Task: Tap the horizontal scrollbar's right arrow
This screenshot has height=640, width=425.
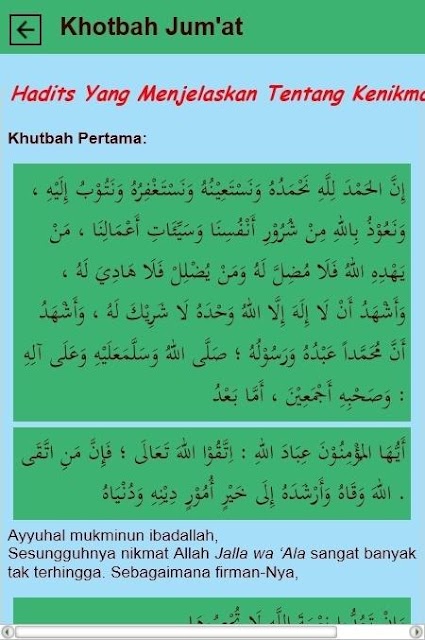Action: [416, 632]
